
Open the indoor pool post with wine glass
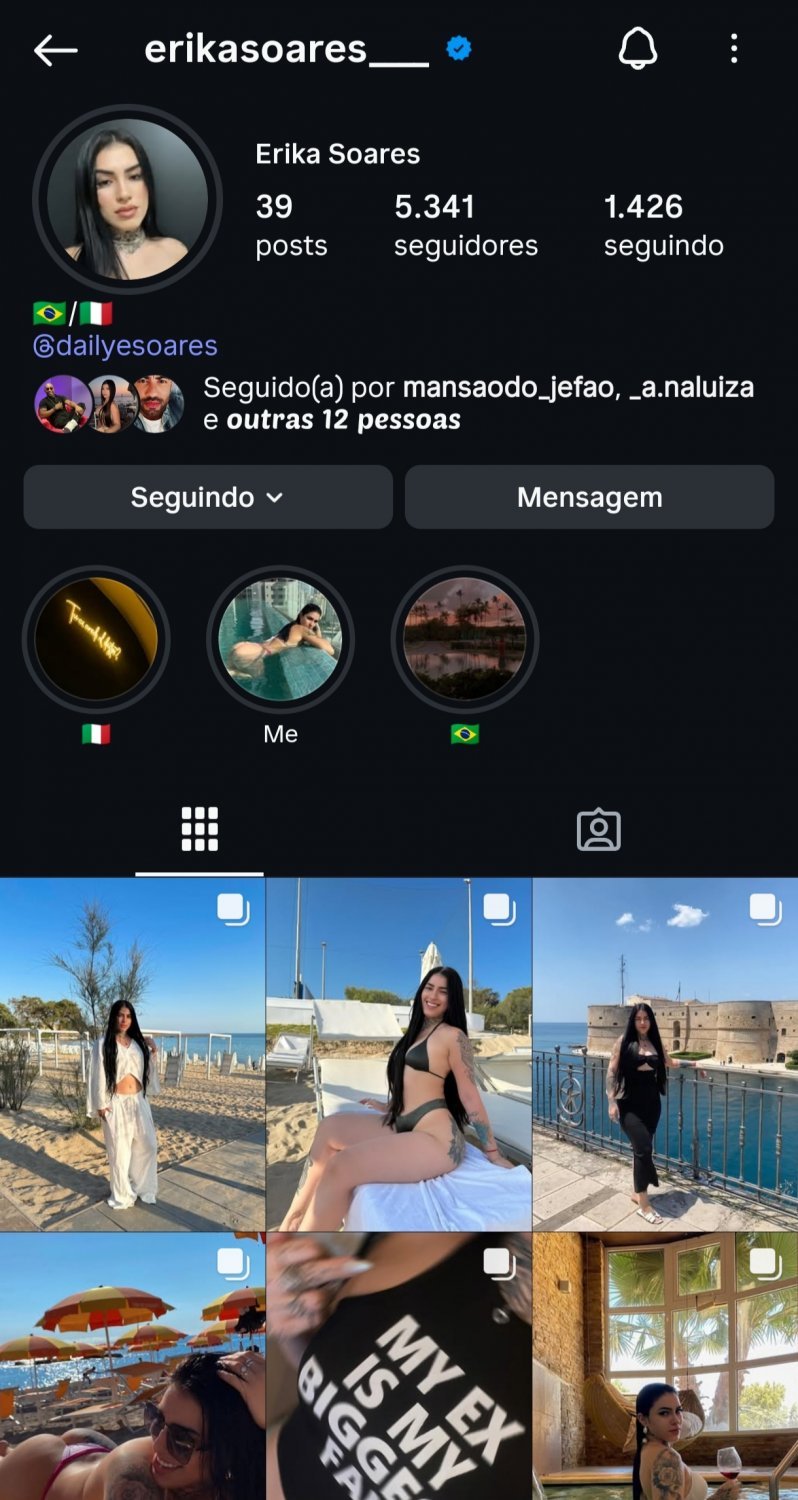pyautogui.click(x=665, y=1366)
